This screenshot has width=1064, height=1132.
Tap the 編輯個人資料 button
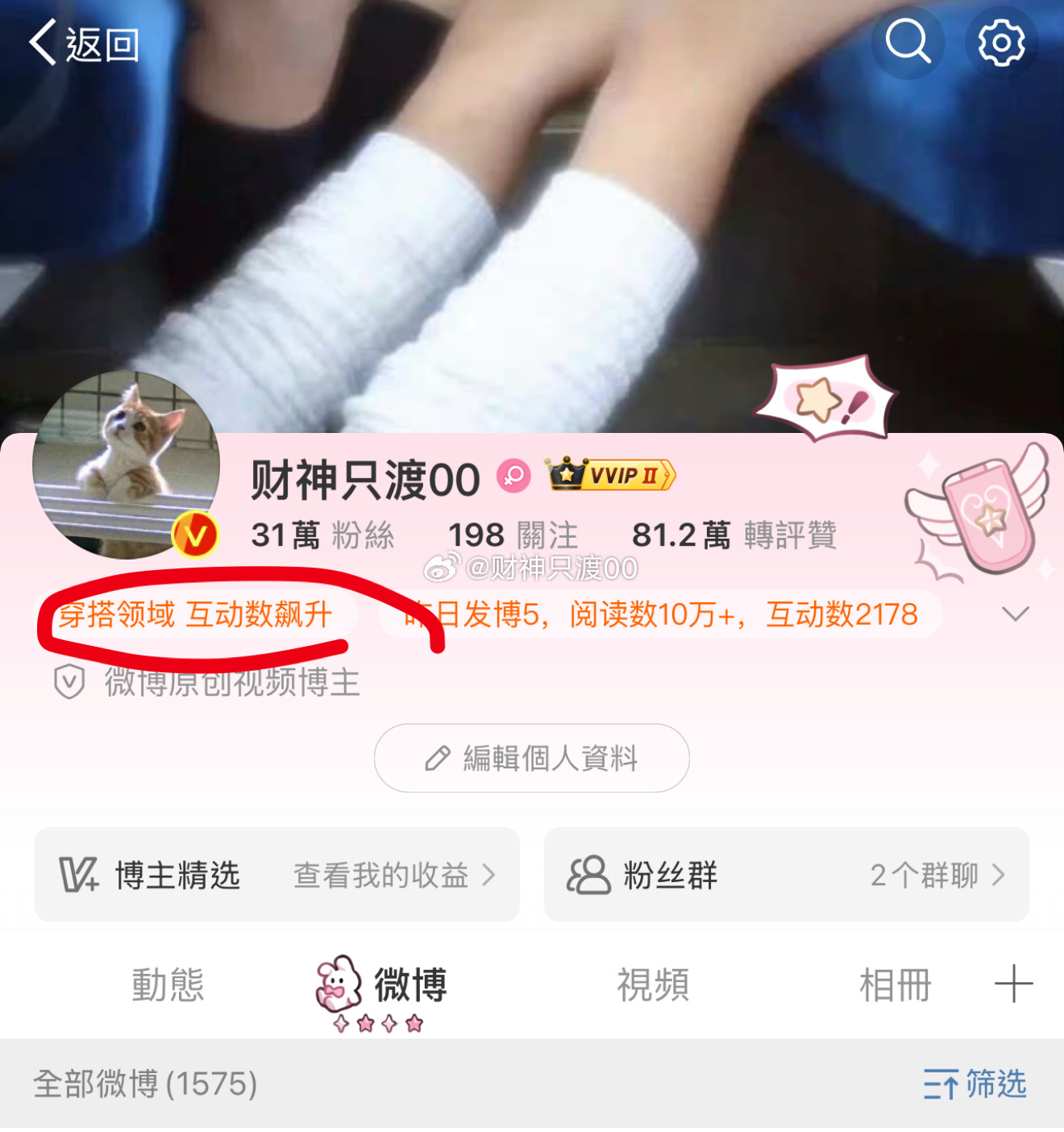tap(531, 758)
